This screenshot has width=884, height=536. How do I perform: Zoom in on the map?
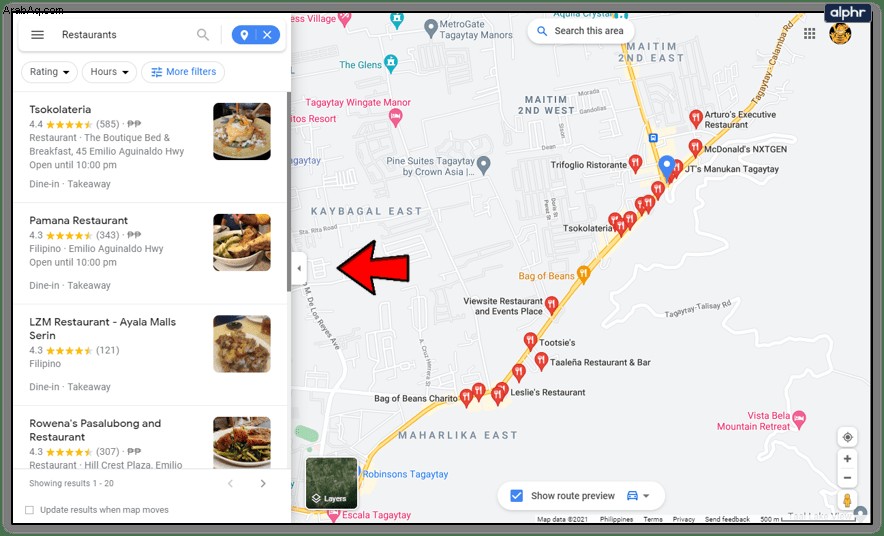click(847, 459)
